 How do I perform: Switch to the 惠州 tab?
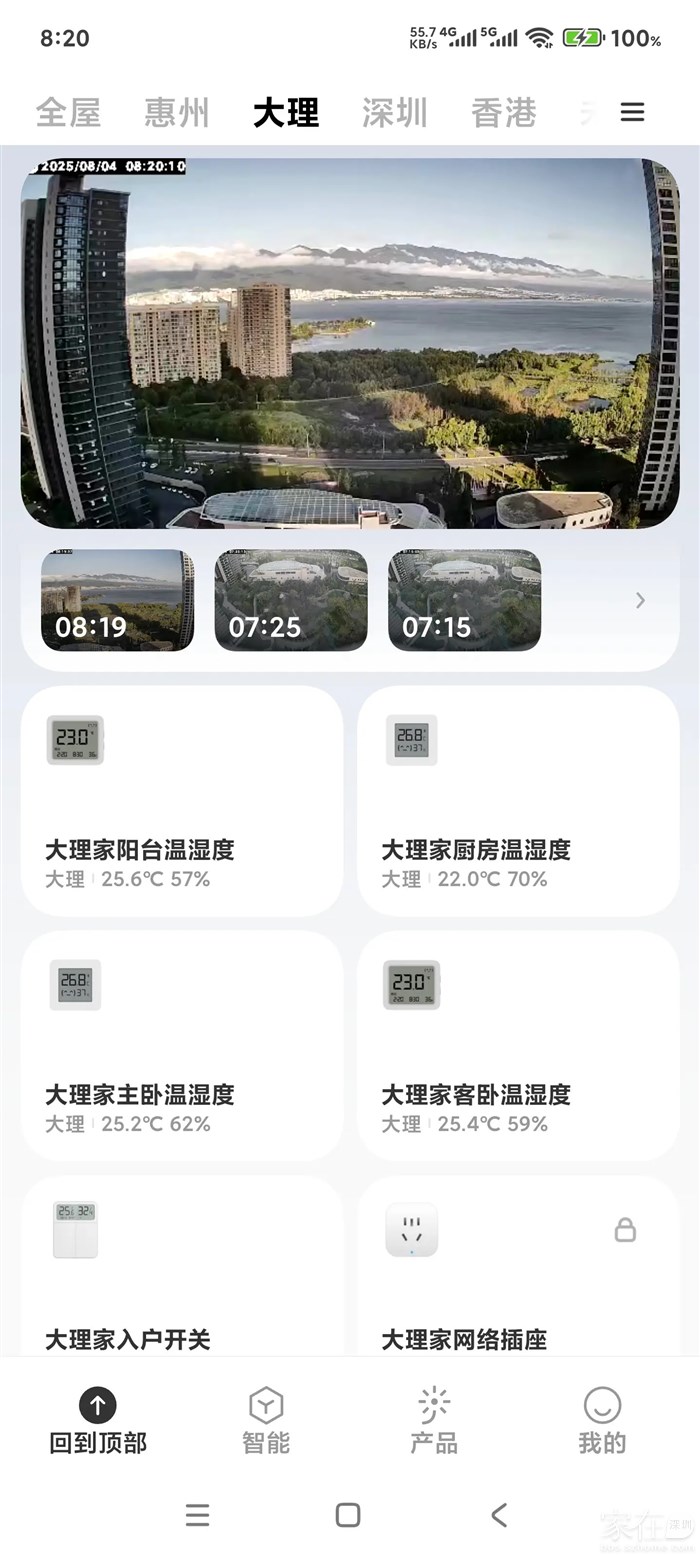pos(177,113)
